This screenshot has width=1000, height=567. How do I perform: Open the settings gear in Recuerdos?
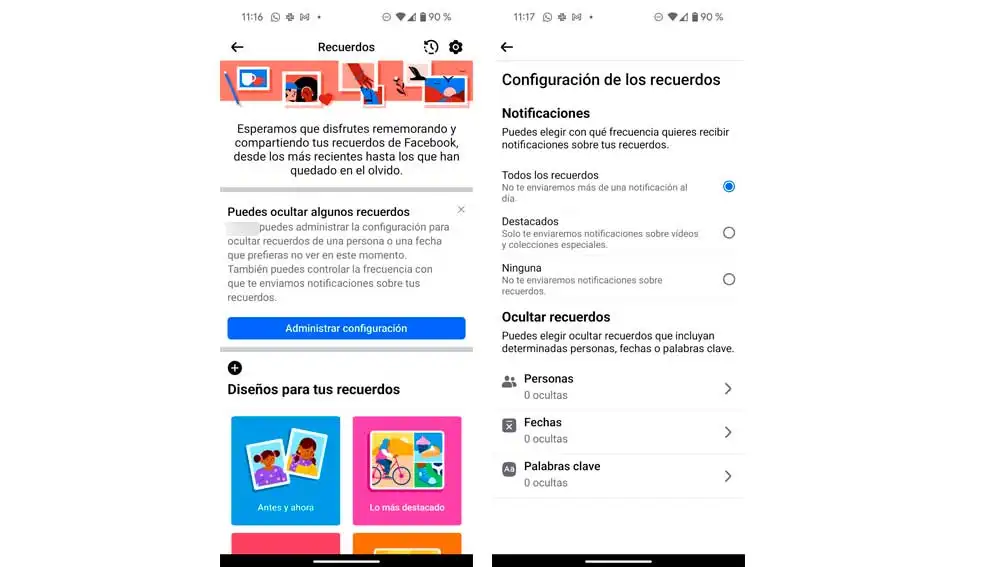point(456,47)
